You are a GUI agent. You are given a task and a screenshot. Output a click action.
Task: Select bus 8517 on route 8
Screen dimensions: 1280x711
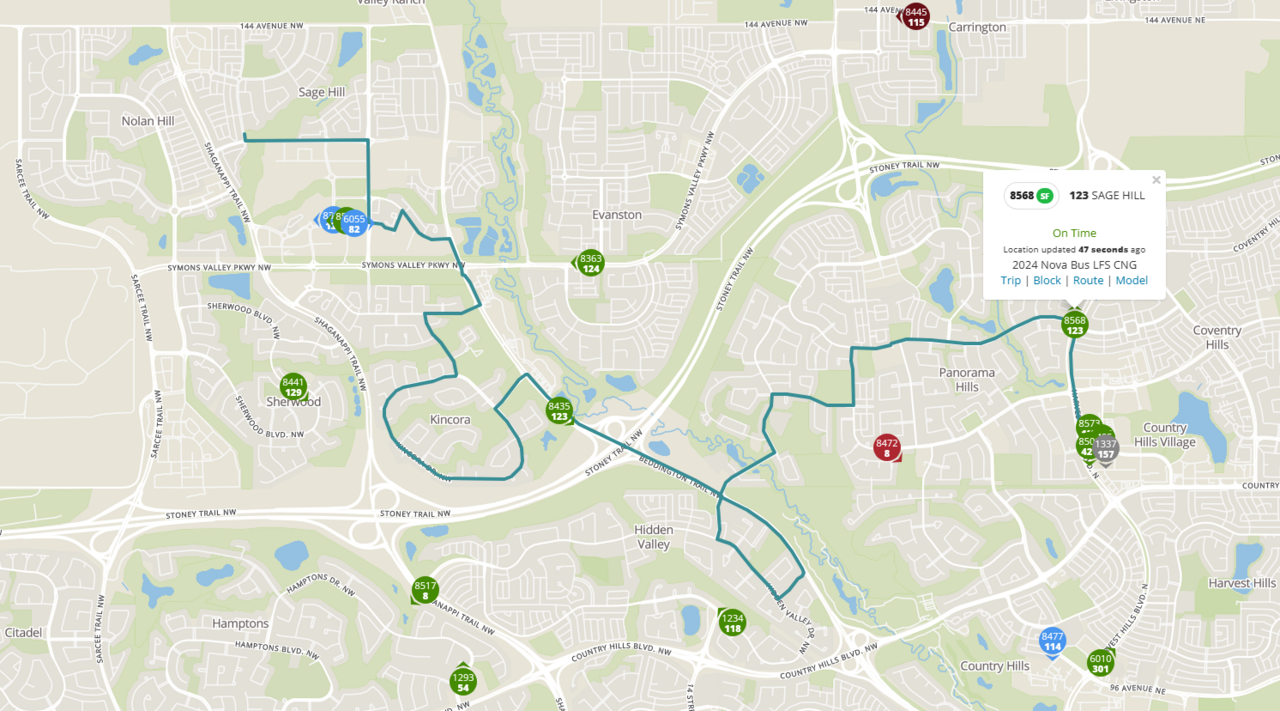(426, 590)
